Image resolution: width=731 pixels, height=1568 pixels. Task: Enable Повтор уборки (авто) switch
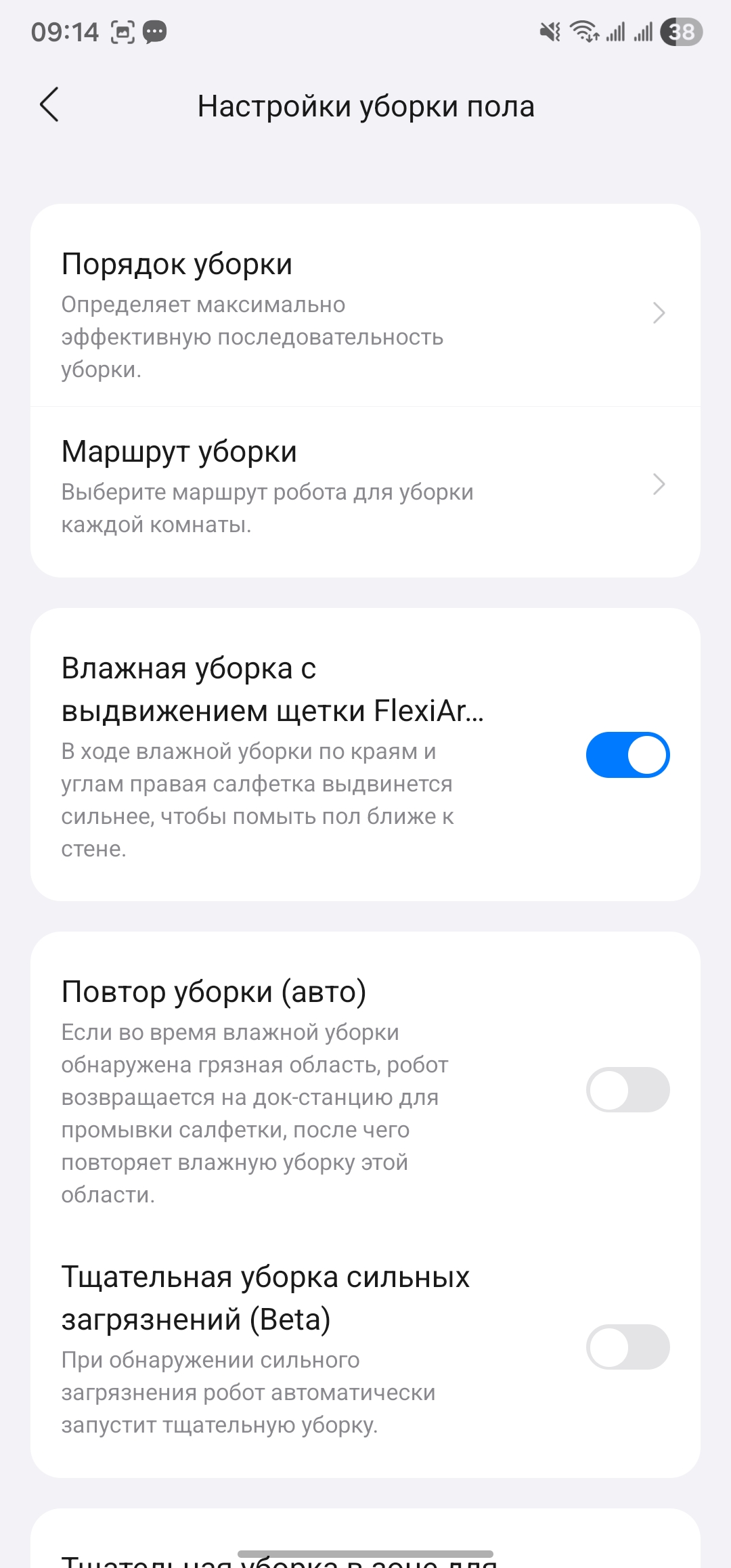tap(627, 1089)
